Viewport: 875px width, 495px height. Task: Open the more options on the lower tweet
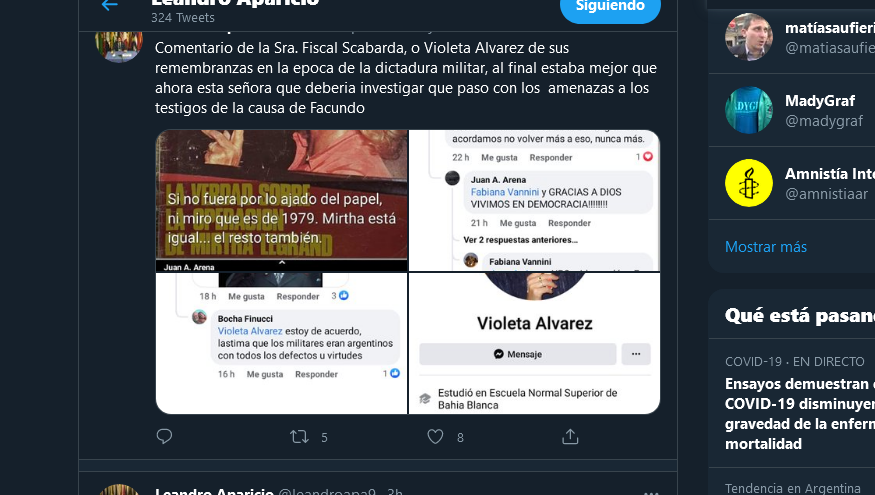tap(651, 492)
